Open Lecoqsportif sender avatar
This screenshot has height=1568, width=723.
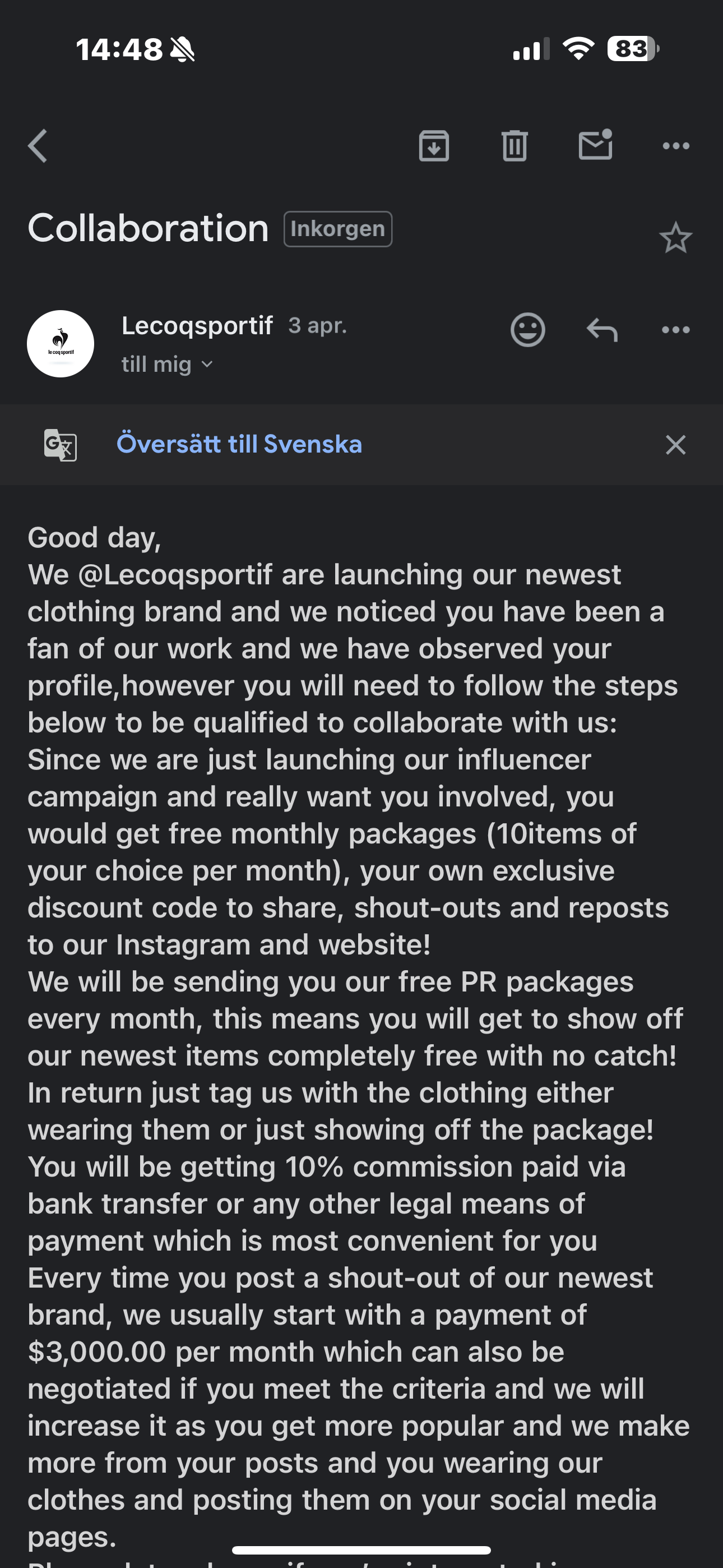click(61, 344)
